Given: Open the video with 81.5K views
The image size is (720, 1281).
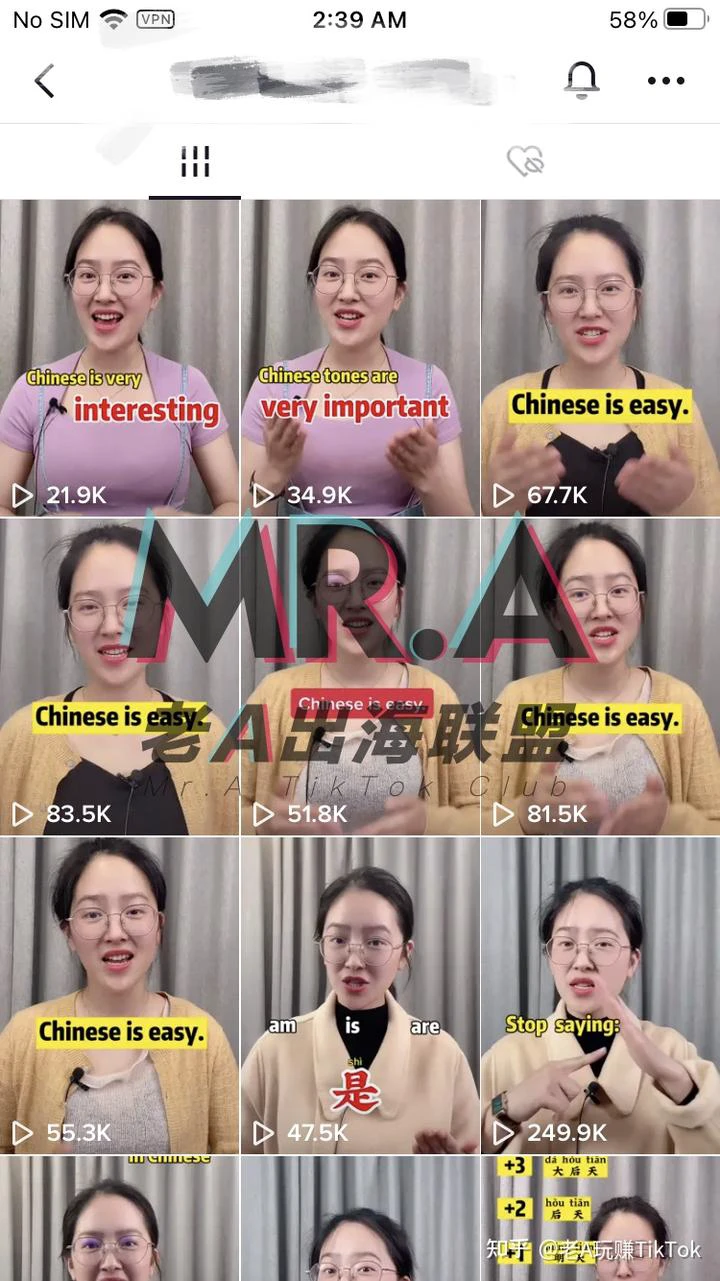Looking at the screenshot, I should [x=600, y=676].
